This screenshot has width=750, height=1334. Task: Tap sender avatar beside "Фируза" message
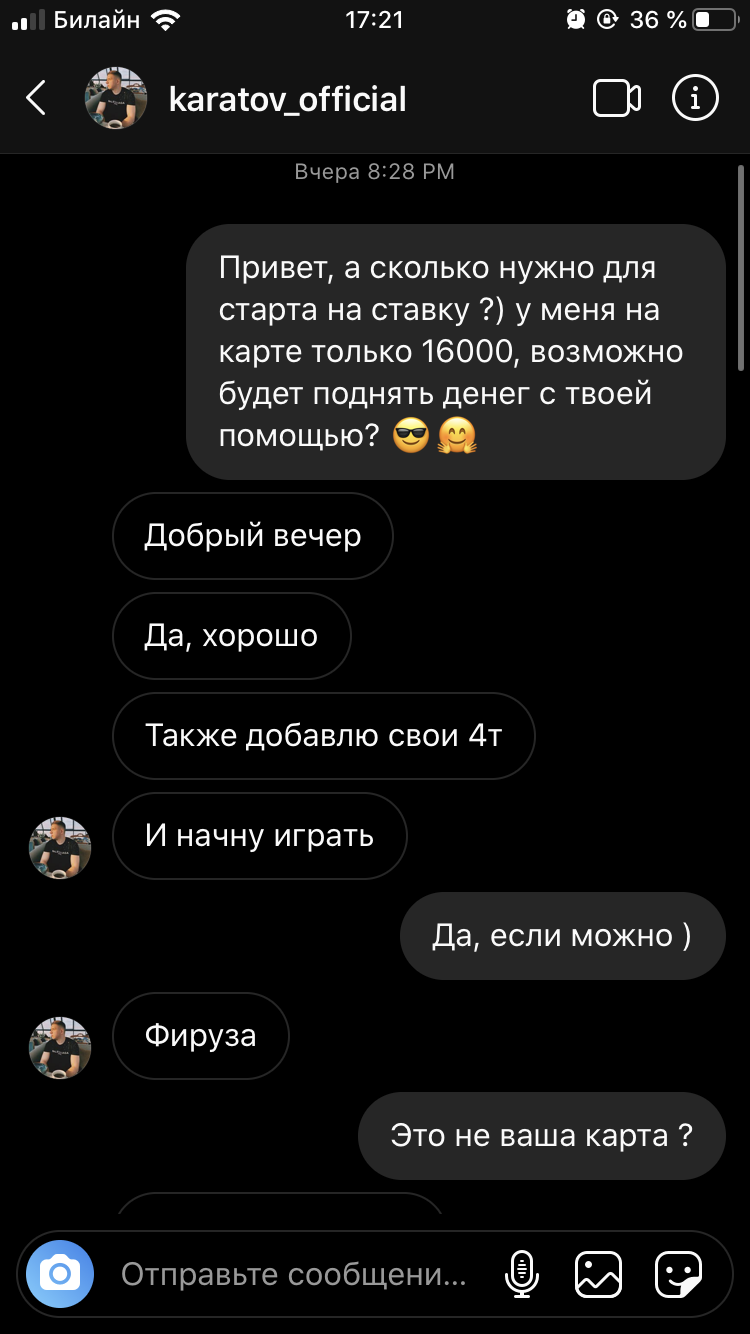60,1048
